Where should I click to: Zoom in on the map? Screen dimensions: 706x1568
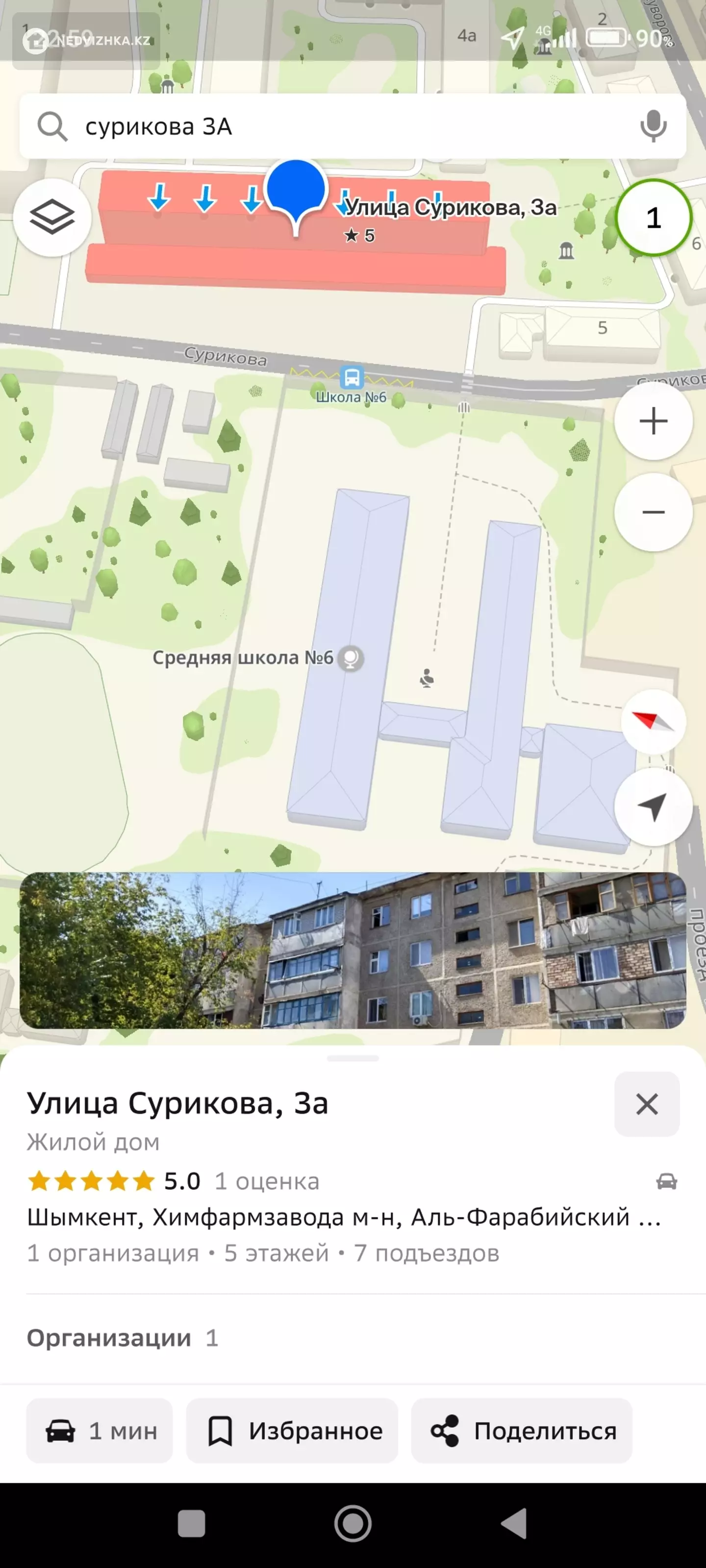point(653,420)
